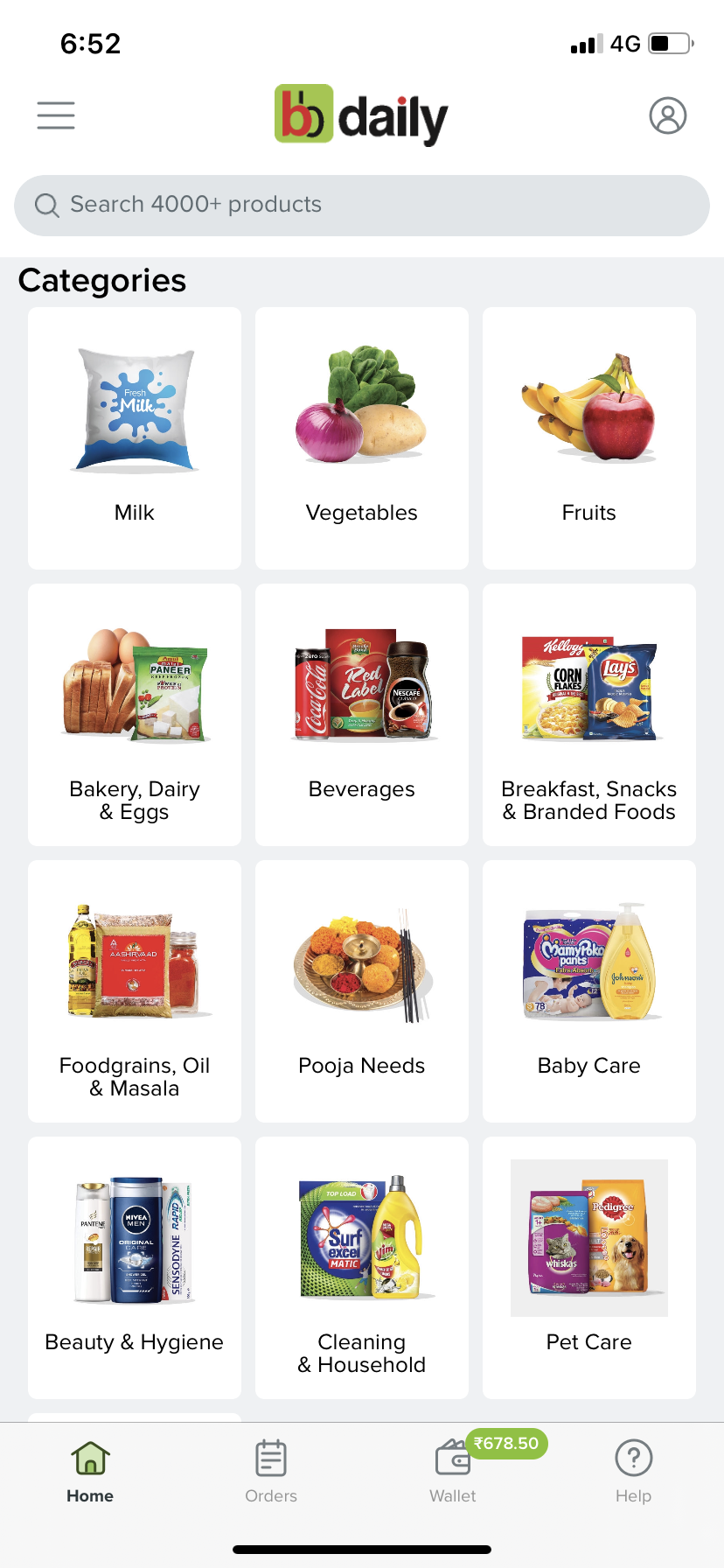Open Cleaning & Household category
The image size is (724, 1568).
(x=361, y=1267)
